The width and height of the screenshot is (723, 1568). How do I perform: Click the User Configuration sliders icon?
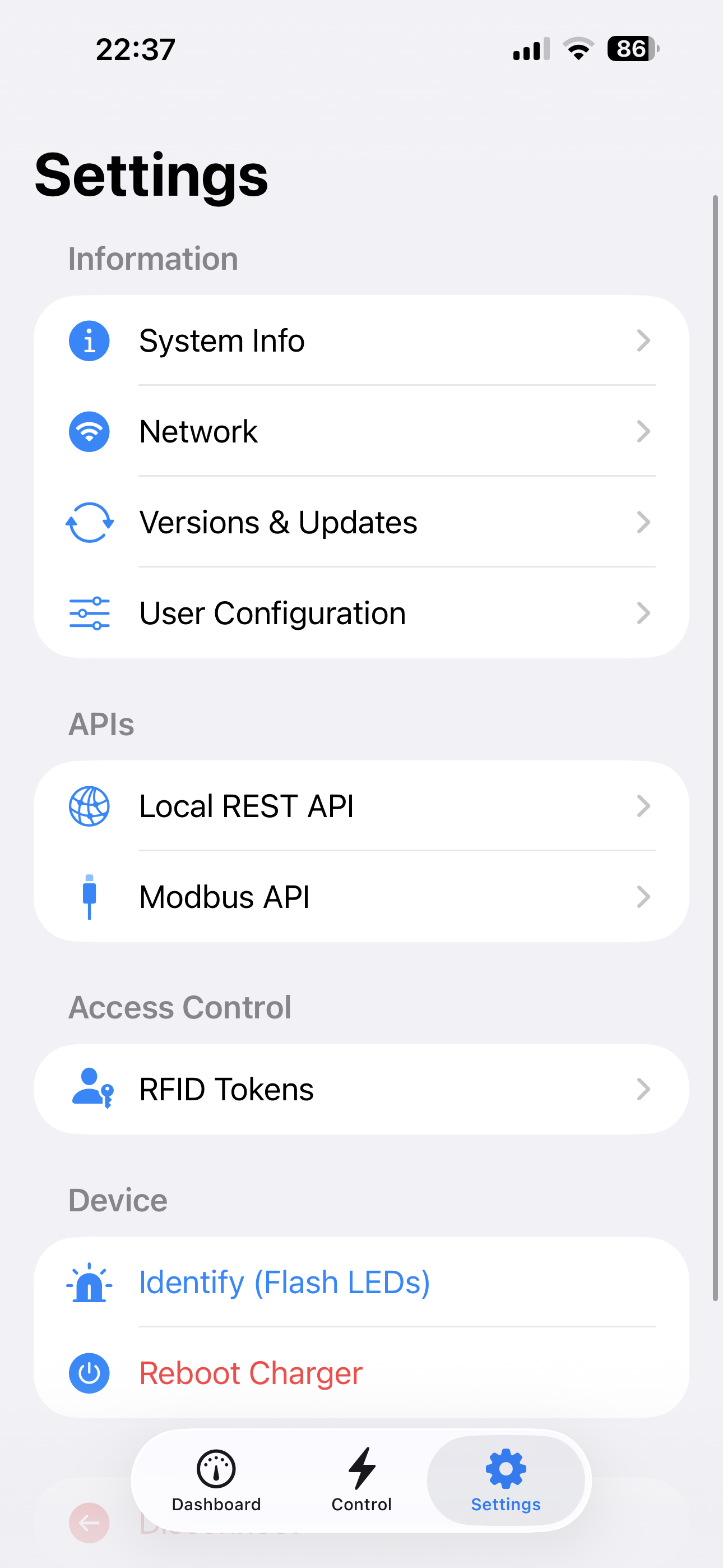[89, 613]
